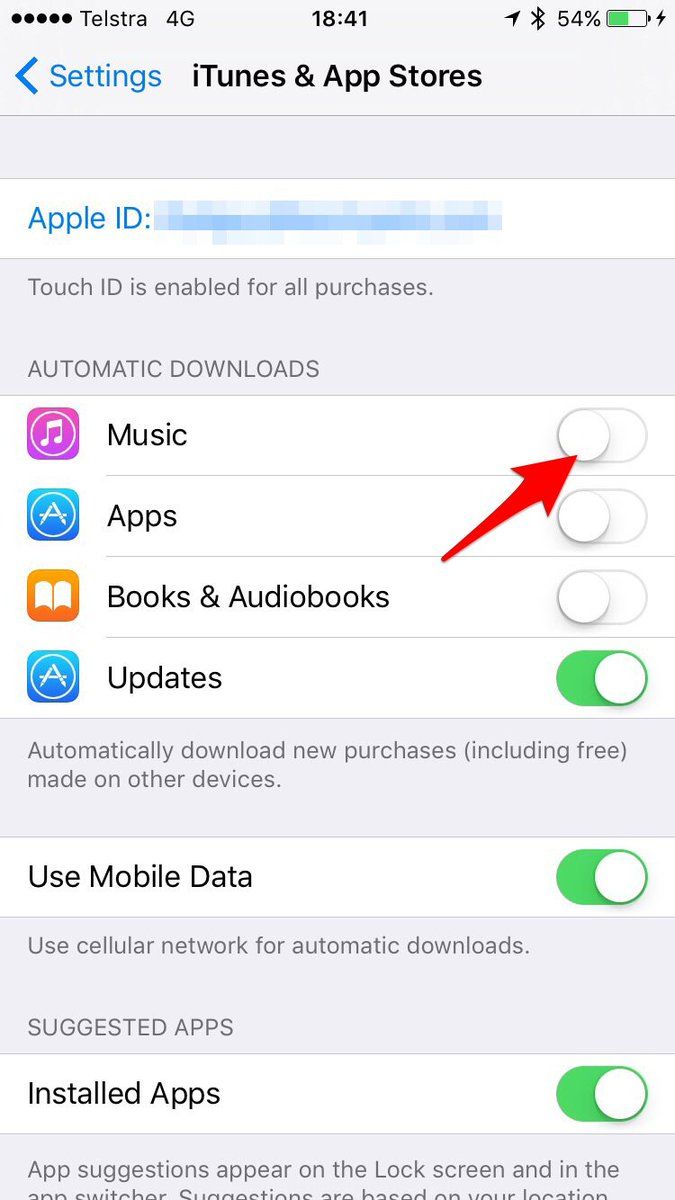The height and width of the screenshot is (1200, 675).
Task: Turn off Installed Apps suggestions
Action: point(601,1094)
